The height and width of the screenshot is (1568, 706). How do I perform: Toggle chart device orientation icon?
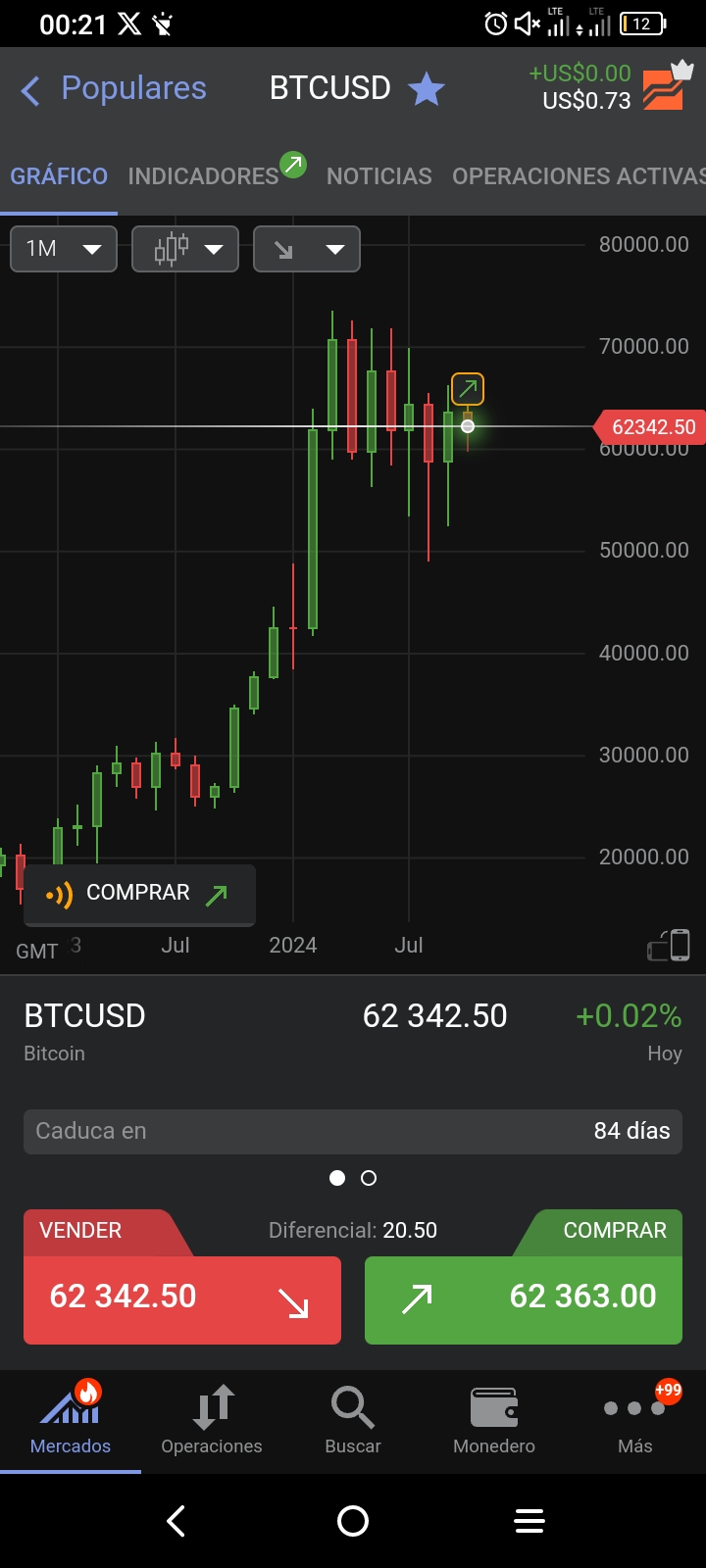tap(669, 946)
